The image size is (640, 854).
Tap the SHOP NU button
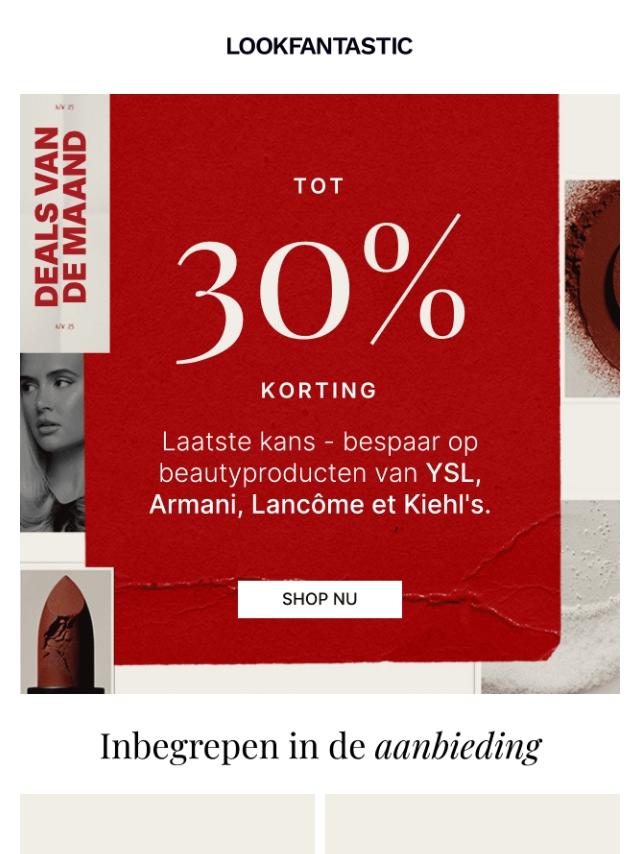click(320, 599)
